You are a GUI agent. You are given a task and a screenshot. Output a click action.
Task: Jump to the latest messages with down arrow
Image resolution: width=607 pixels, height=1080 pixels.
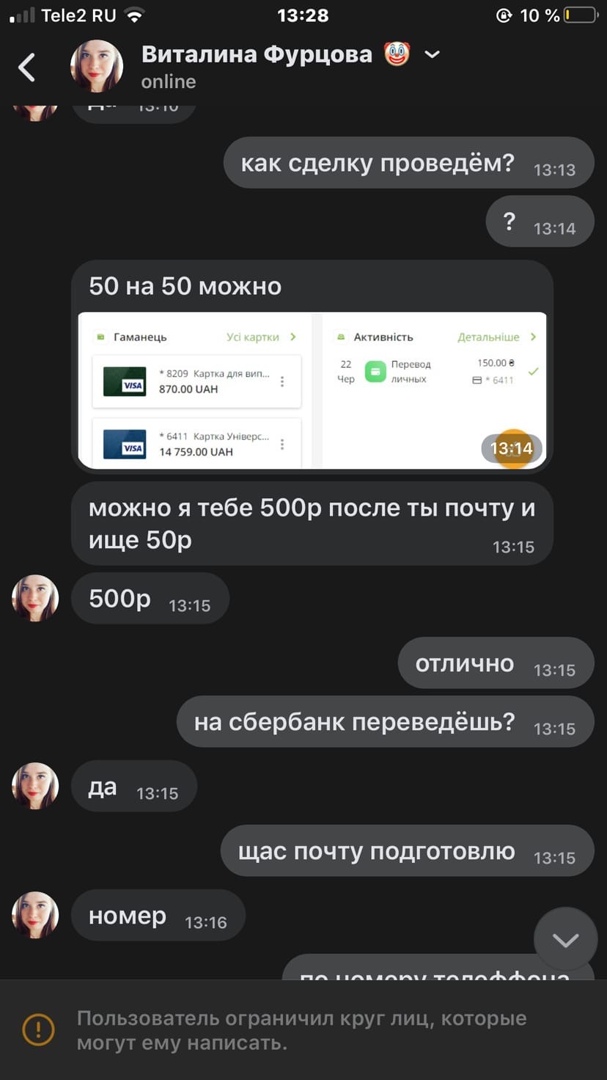pyautogui.click(x=565, y=940)
